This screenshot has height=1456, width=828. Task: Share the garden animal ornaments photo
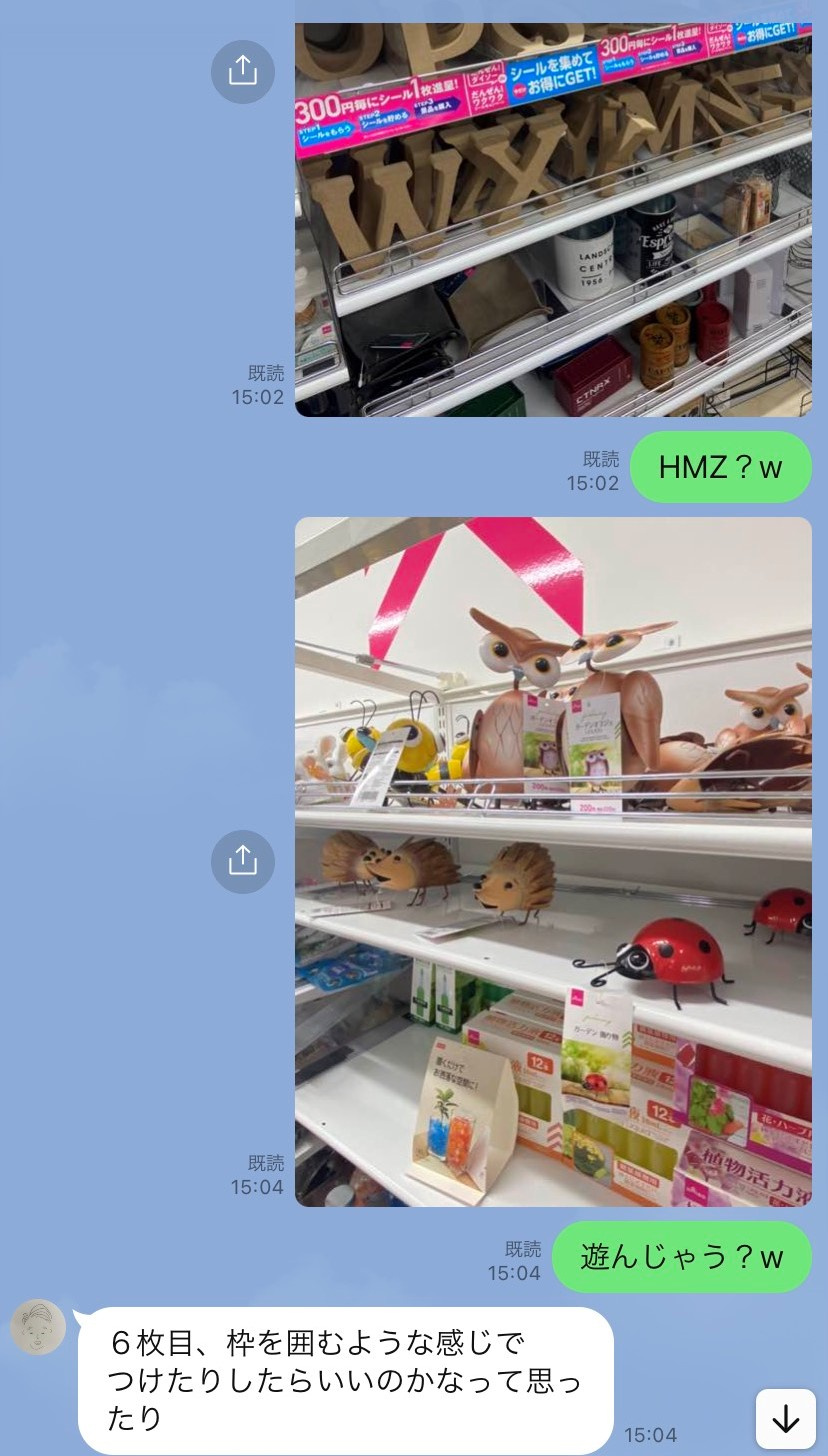243,861
